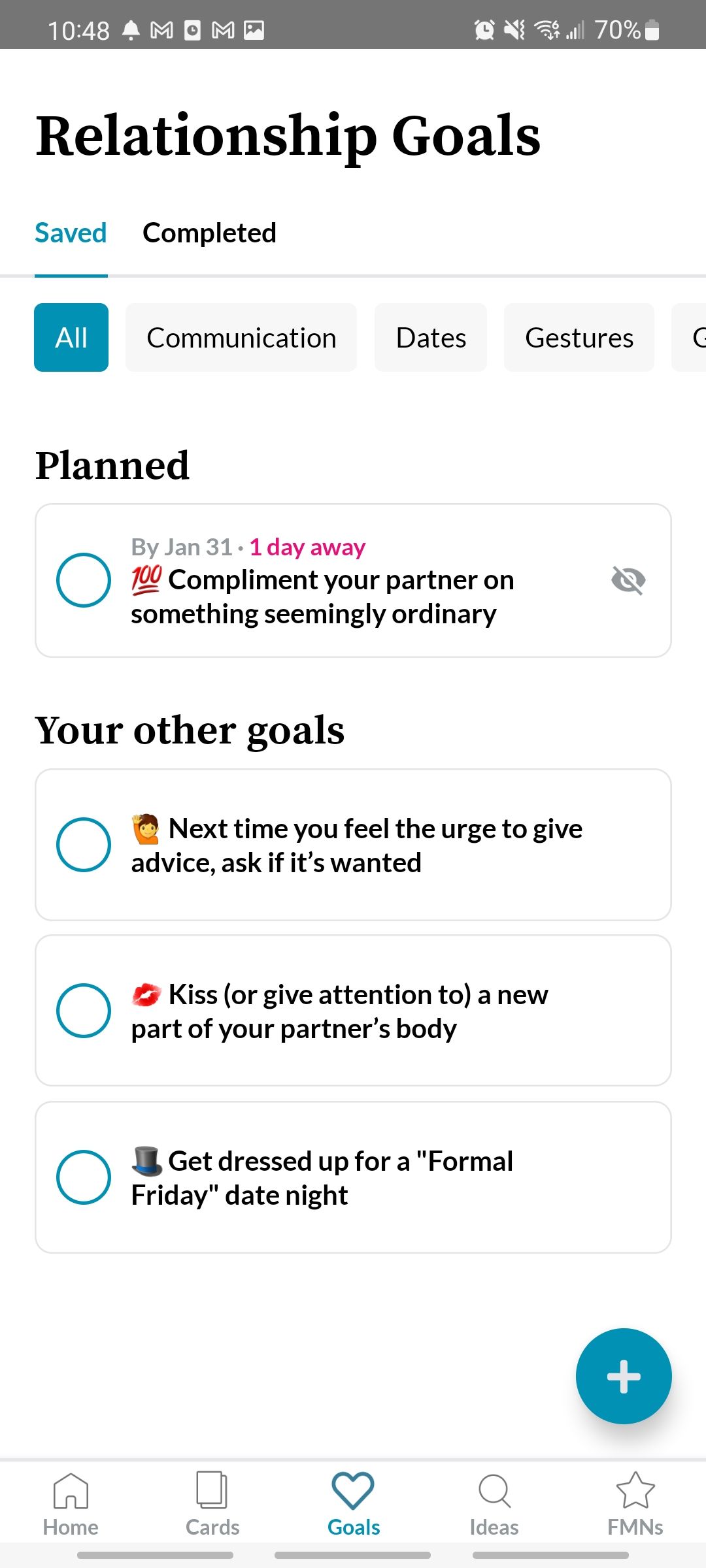Switch to the Completed tab

point(209,233)
